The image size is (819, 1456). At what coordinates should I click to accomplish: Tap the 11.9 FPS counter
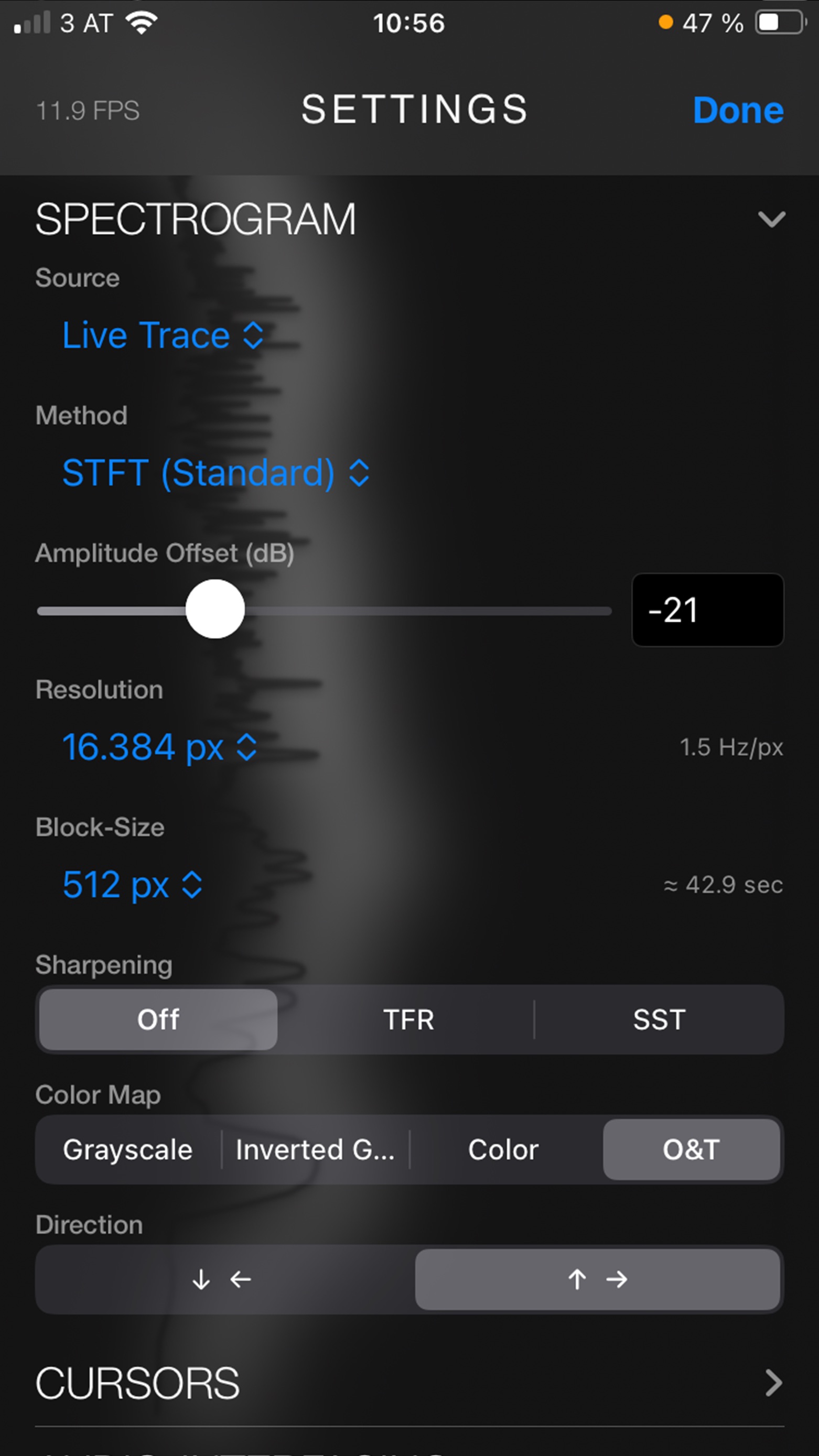tap(87, 111)
